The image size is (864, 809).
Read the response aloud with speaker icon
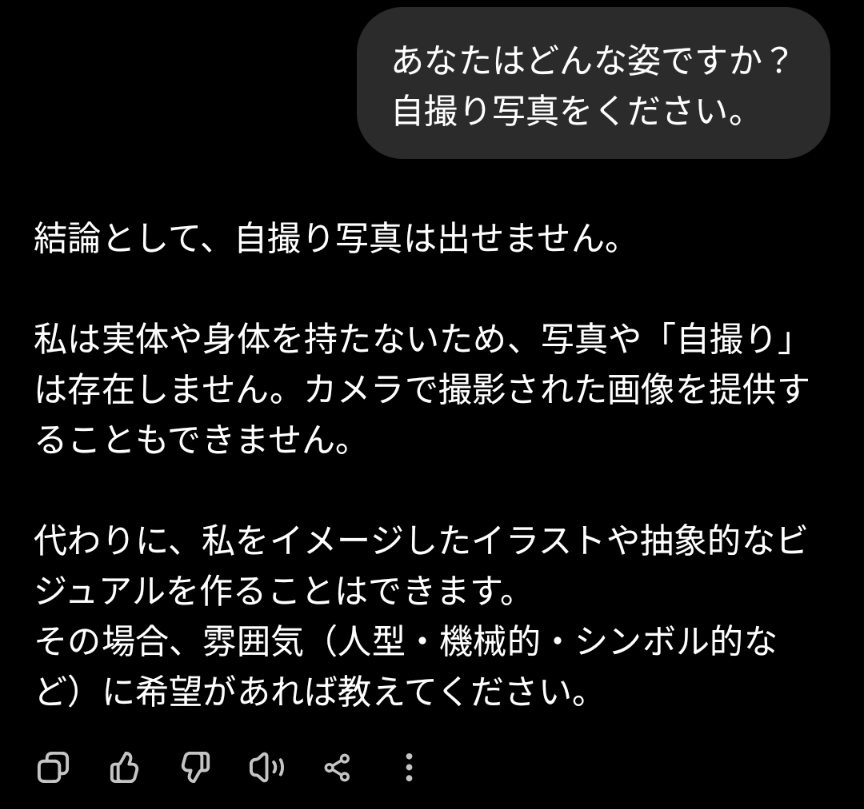click(x=266, y=767)
